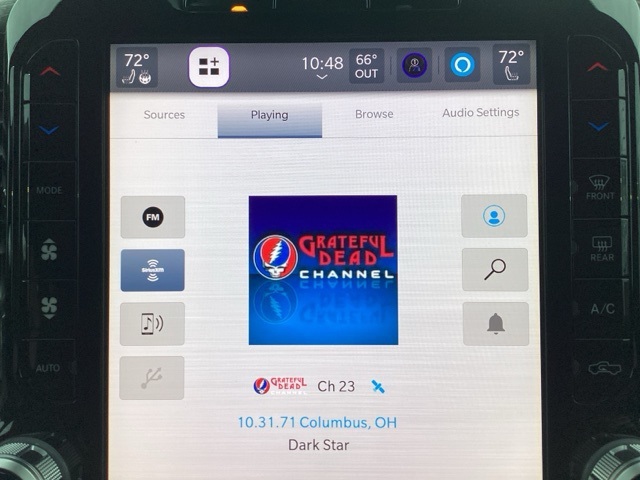Screen dimensions: 640x480
Task: Go to Audio Settings tab
Action: tap(480, 113)
